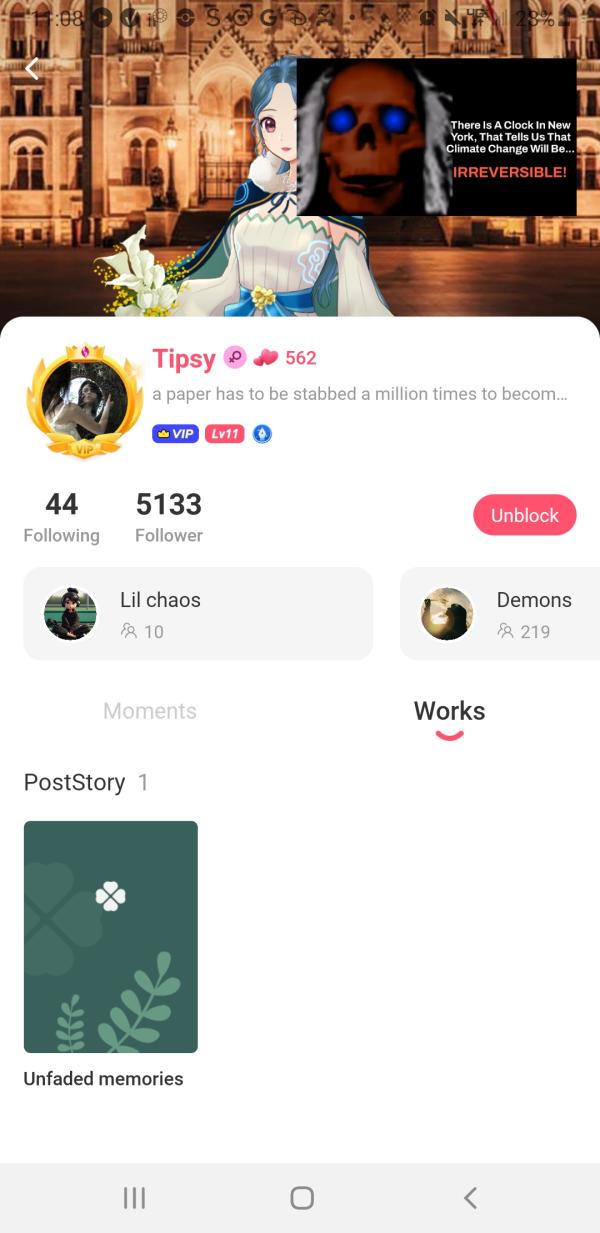The width and height of the screenshot is (600, 1233).
Task: View the Follower list
Action: click(169, 517)
